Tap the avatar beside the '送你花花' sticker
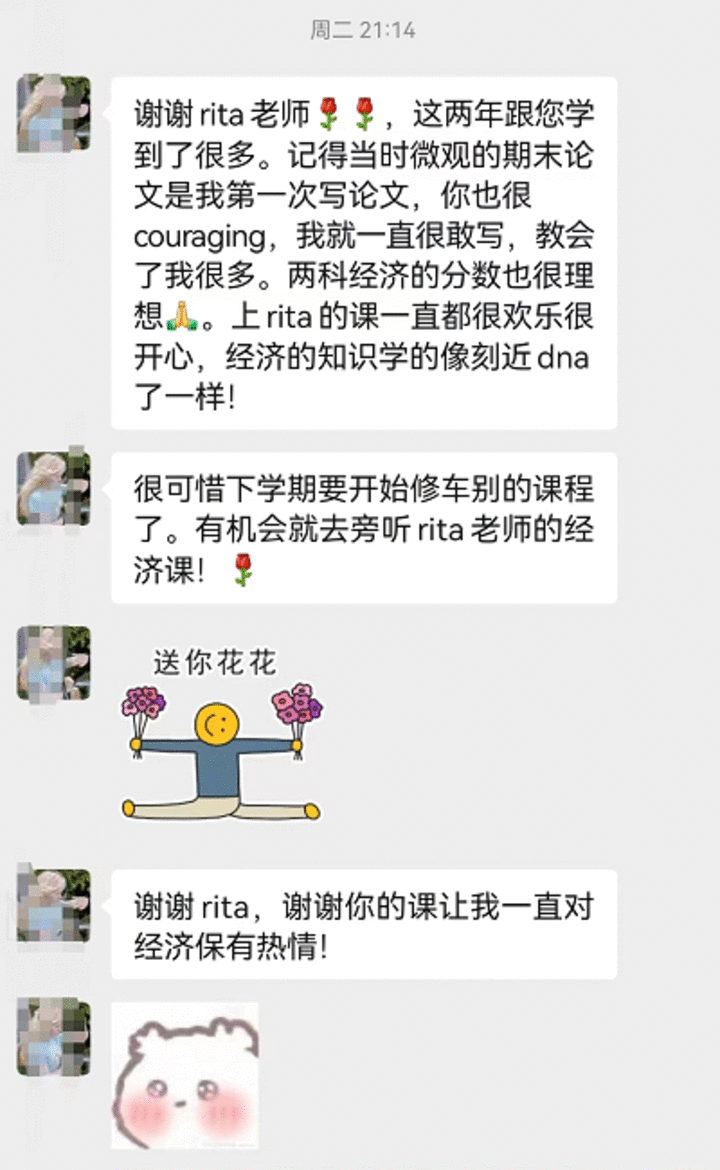Viewport: 720px width, 1170px height. pyautogui.click(x=54, y=662)
